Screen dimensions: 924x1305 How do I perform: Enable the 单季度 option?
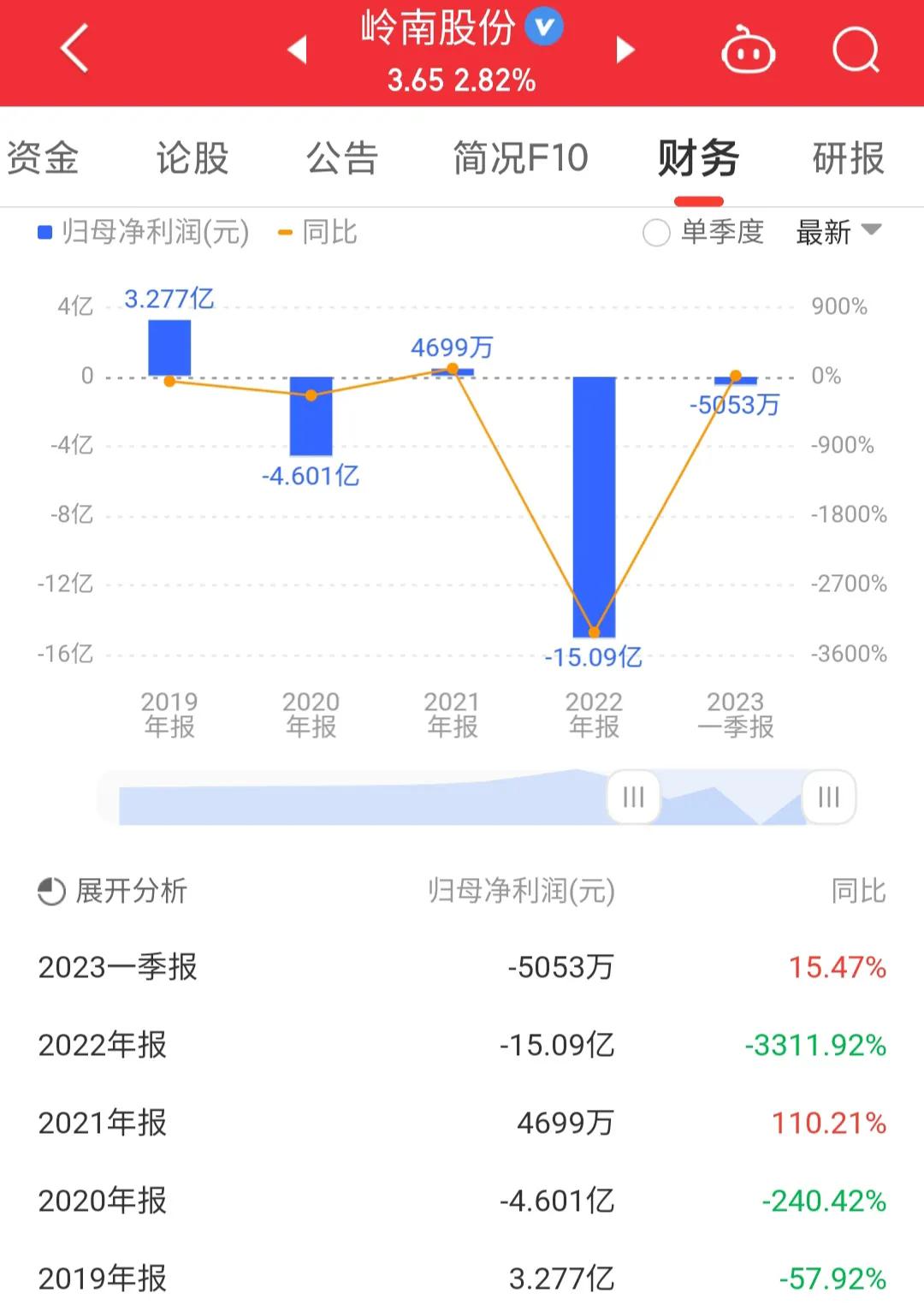tap(656, 233)
